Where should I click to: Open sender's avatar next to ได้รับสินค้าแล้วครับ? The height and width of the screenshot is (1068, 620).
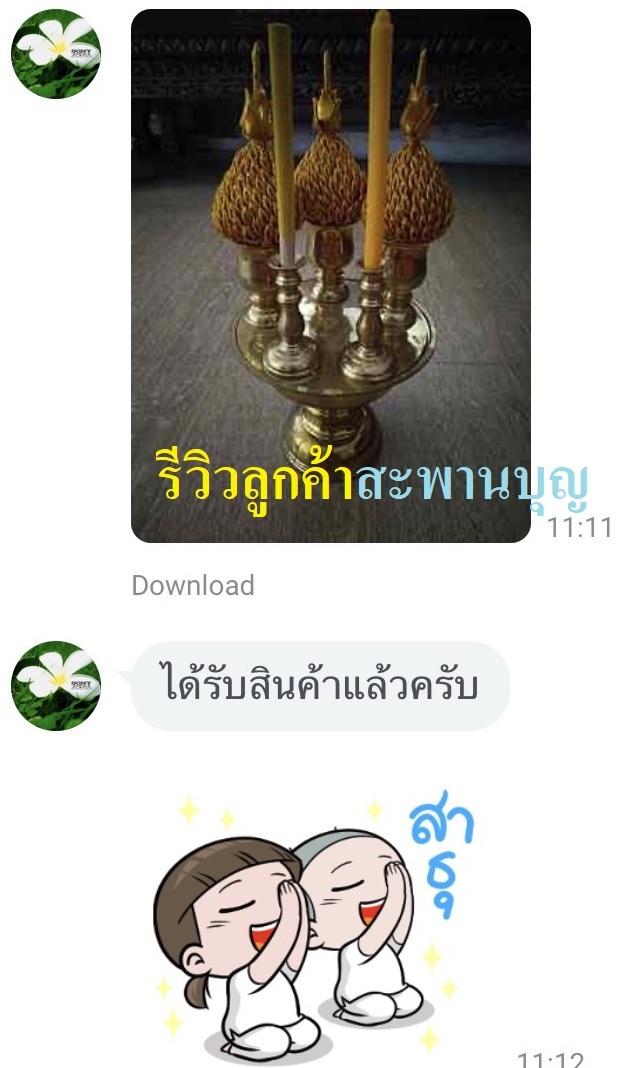[56, 685]
